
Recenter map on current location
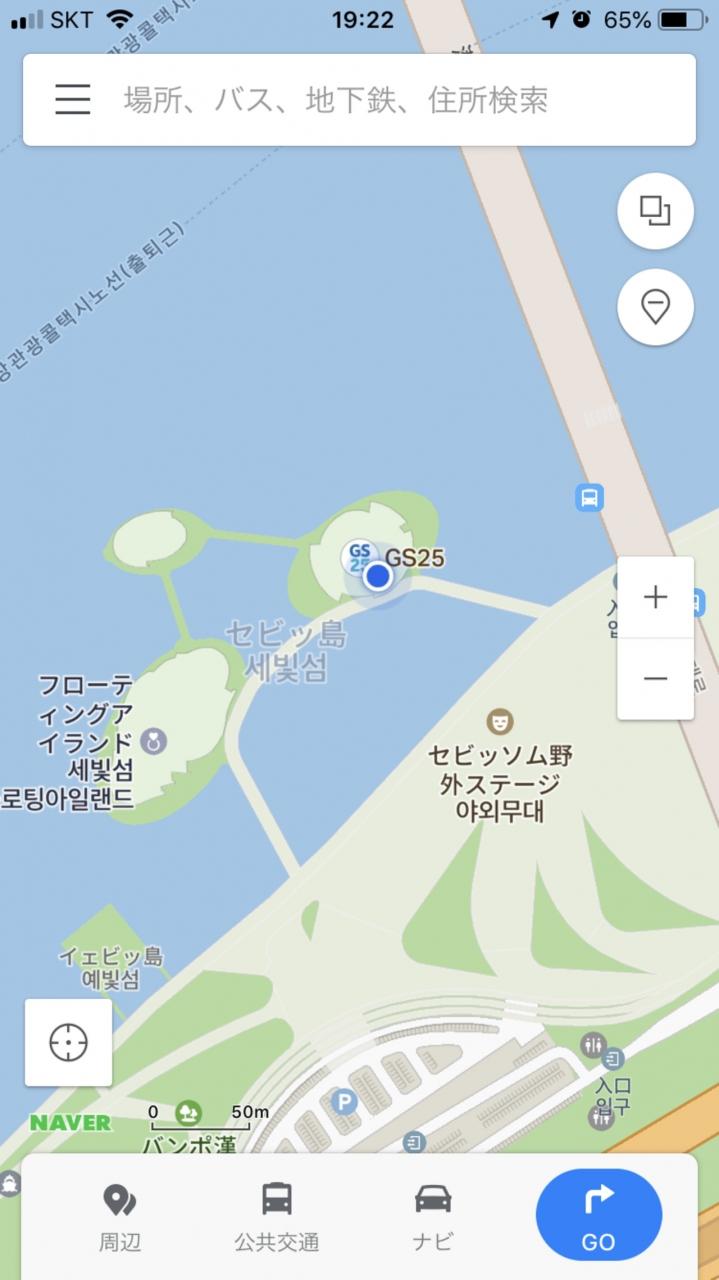tap(69, 1042)
